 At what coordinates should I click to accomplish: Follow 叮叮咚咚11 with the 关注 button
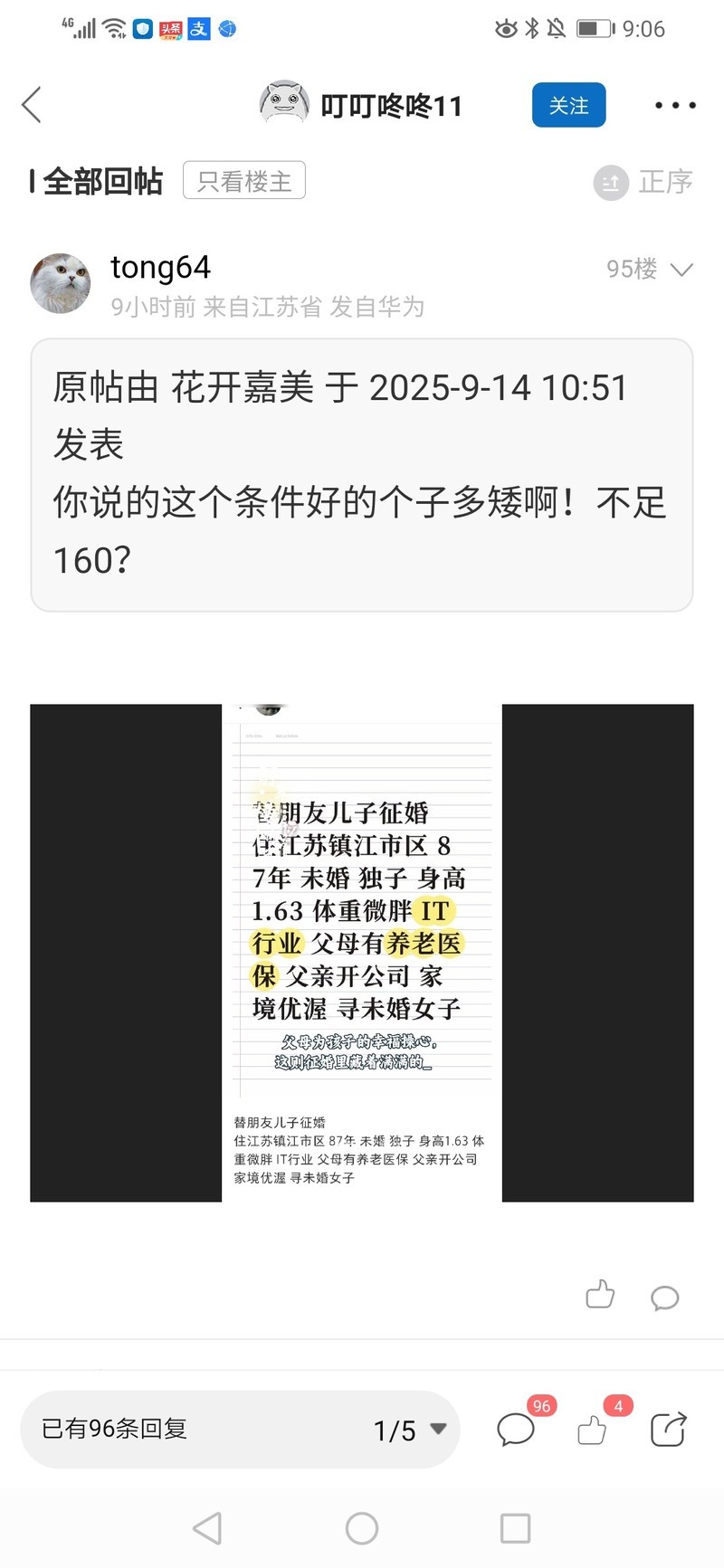568,105
